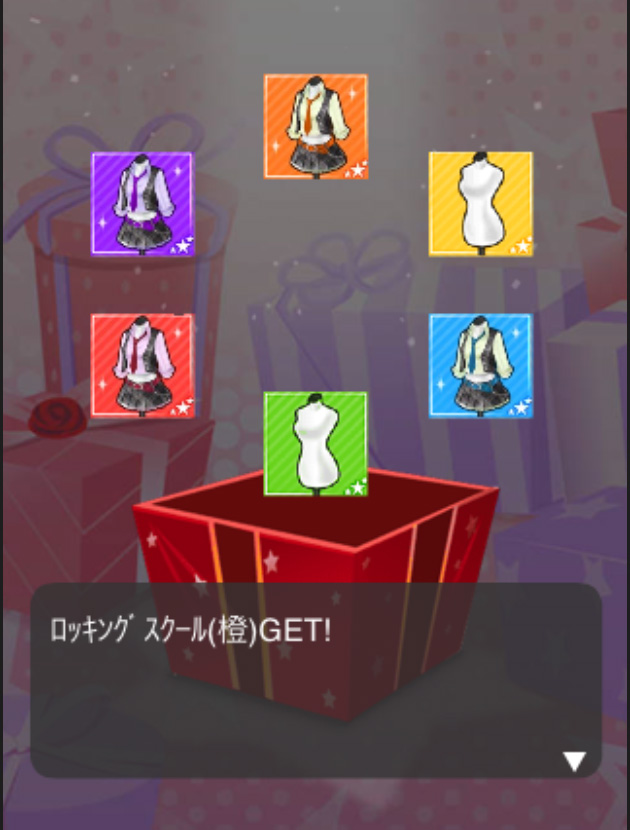The width and height of the screenshot is (630, 830).
Task: Tap the orange outfit tile
Action: [316, 127]
